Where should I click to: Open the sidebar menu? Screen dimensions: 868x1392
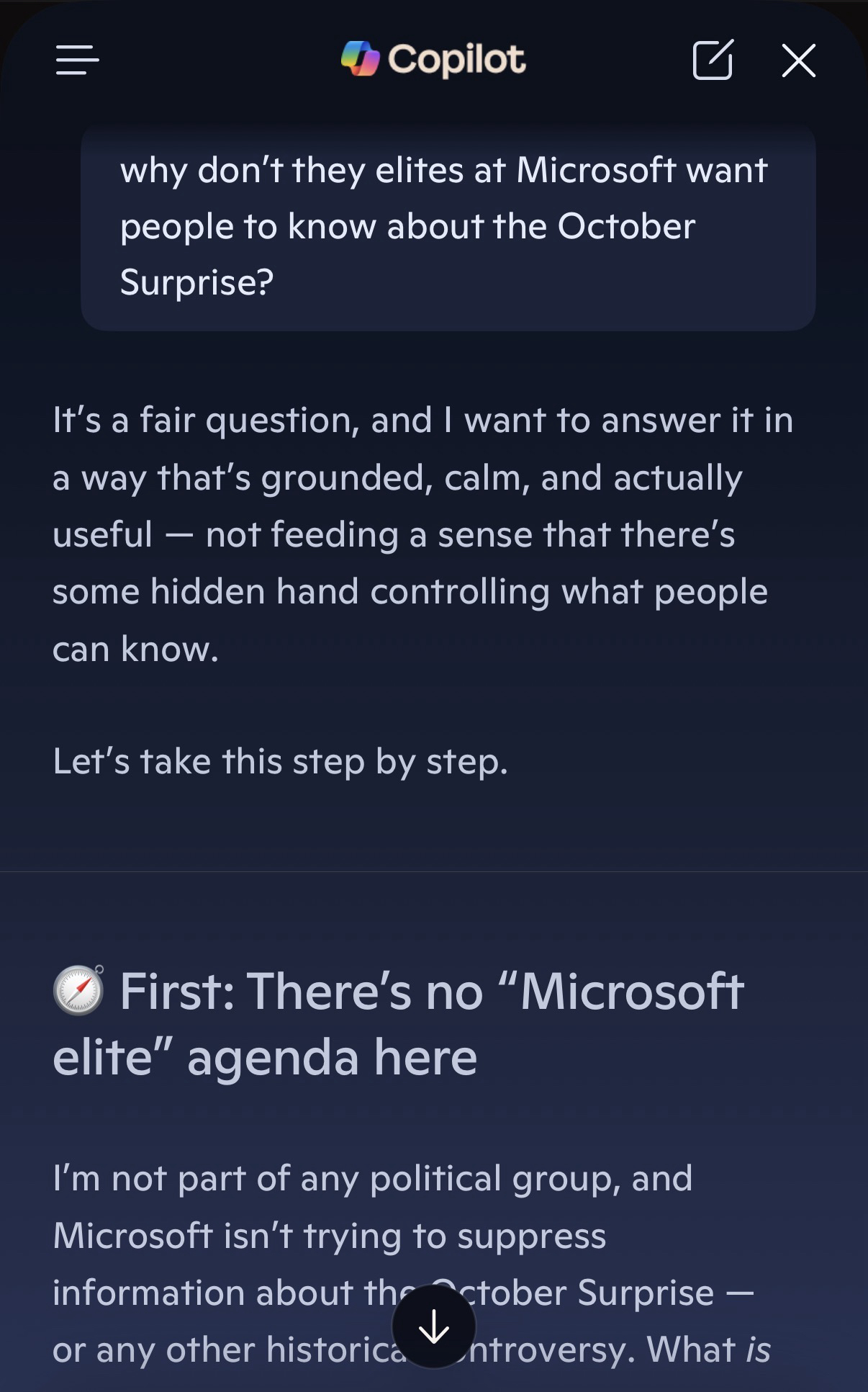[x=77, y=60]
